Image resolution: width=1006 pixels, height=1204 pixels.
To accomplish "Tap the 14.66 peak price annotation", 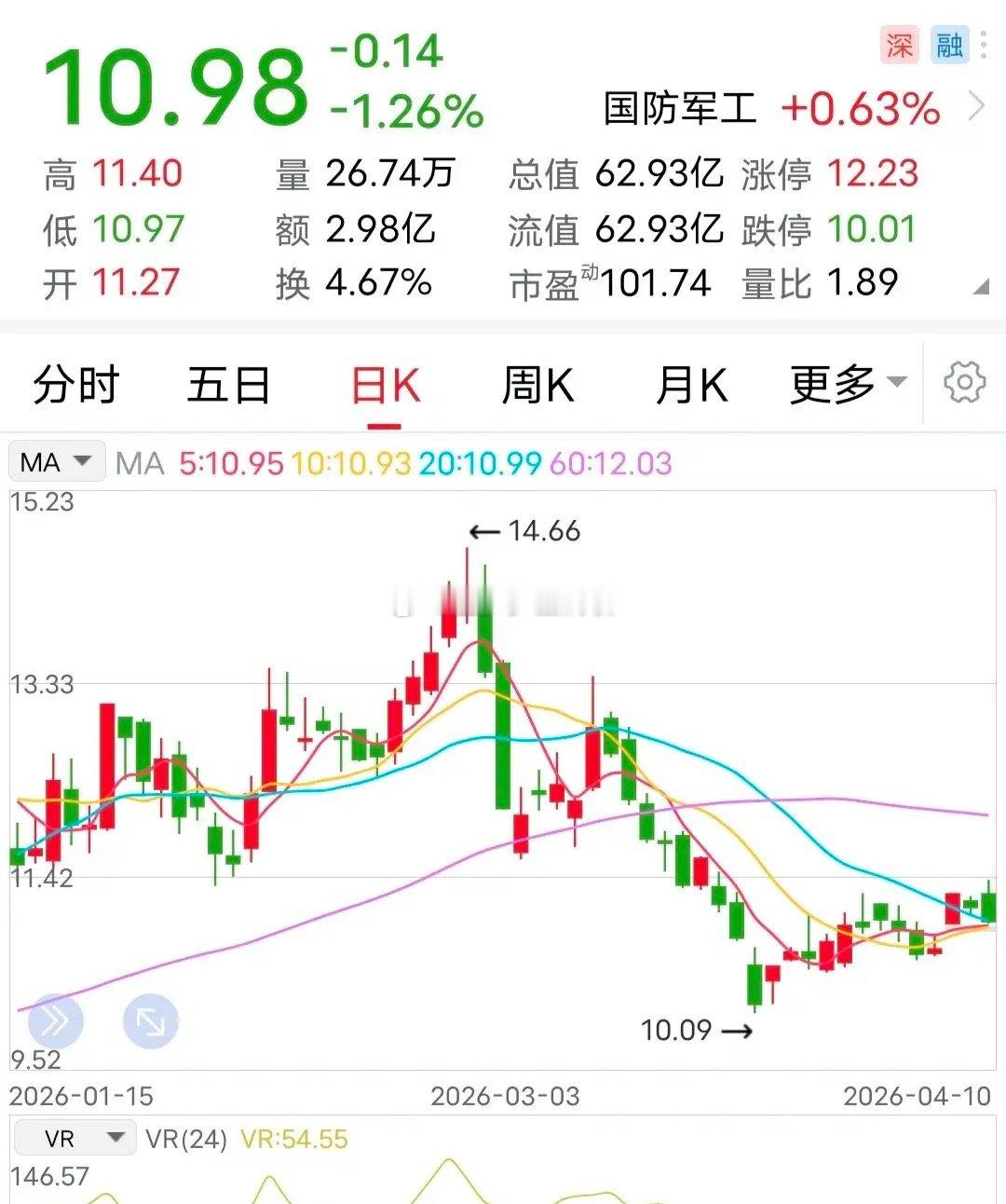I will point(545,529).
